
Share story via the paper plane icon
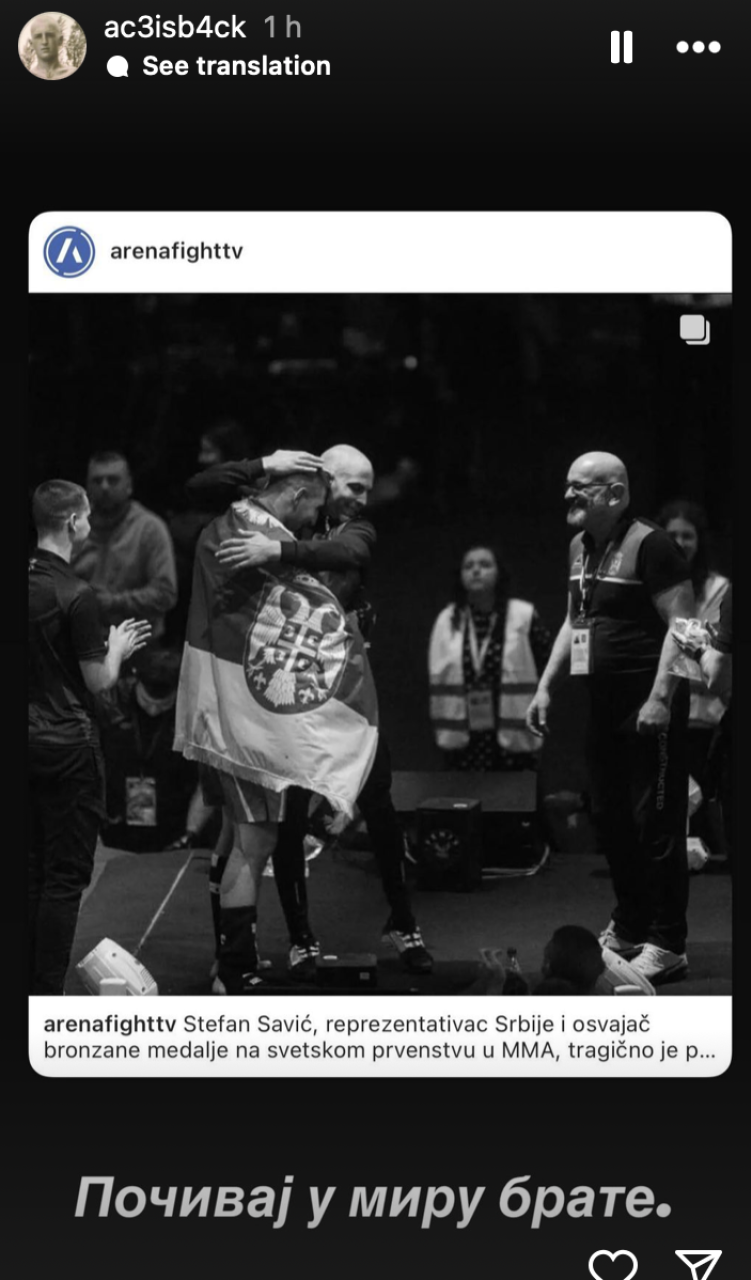(x=697, y=1264)
